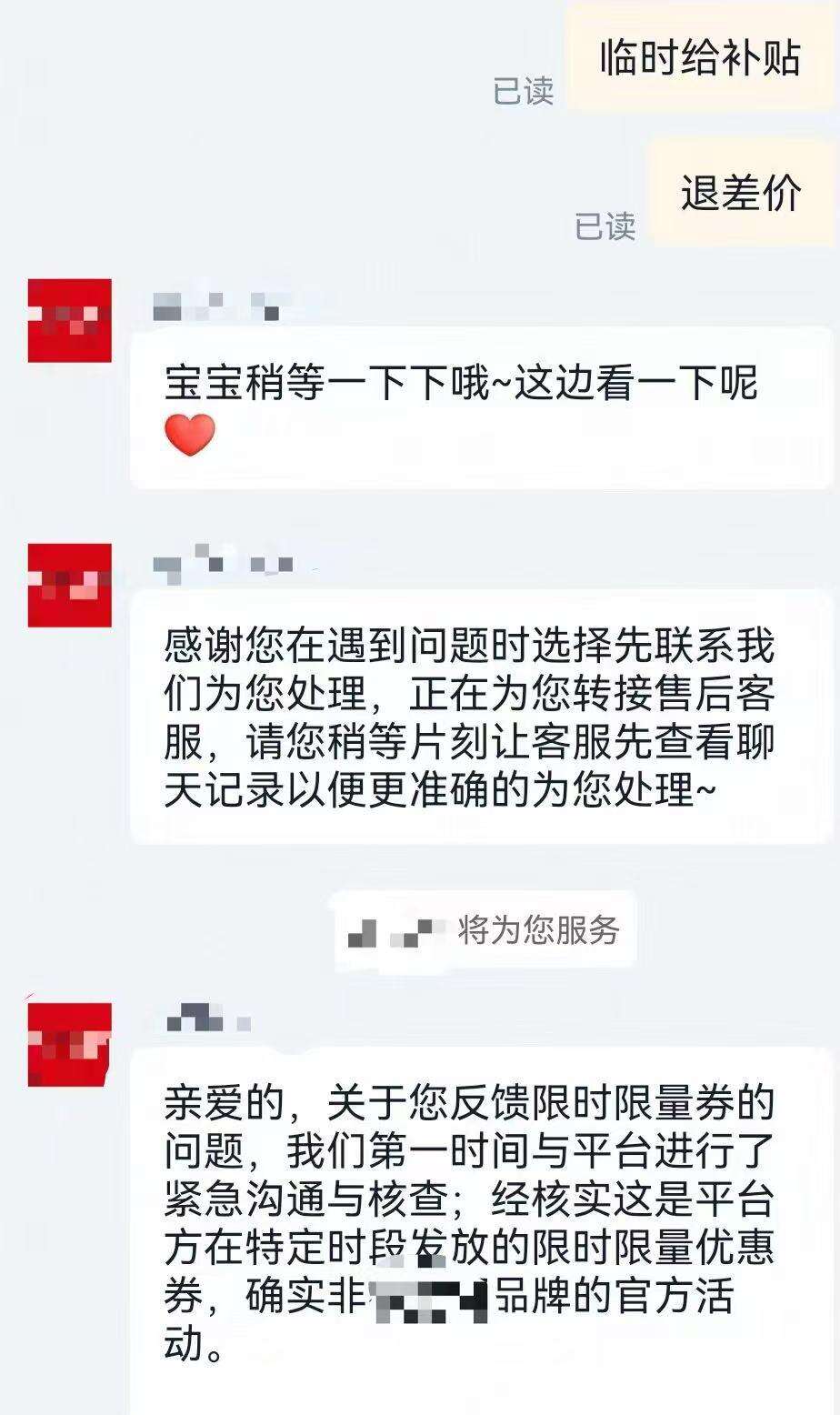This screenshot has width=840, height=1415.
Task: Open the avatar beside the 感谢您在遇到问题时 message
Action: [70, 586]
